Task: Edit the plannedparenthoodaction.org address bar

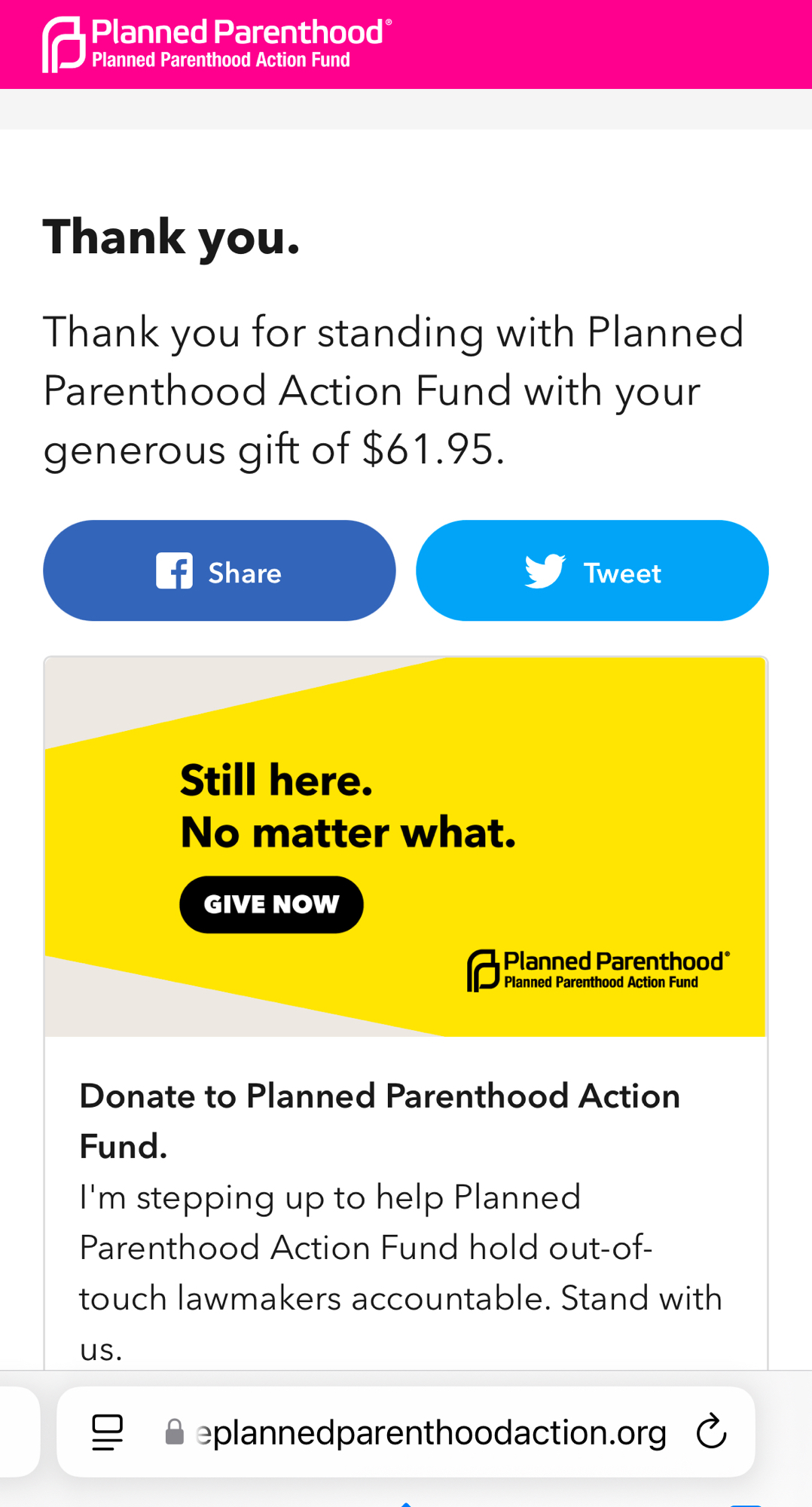Action: click(x=429, y=1432)
